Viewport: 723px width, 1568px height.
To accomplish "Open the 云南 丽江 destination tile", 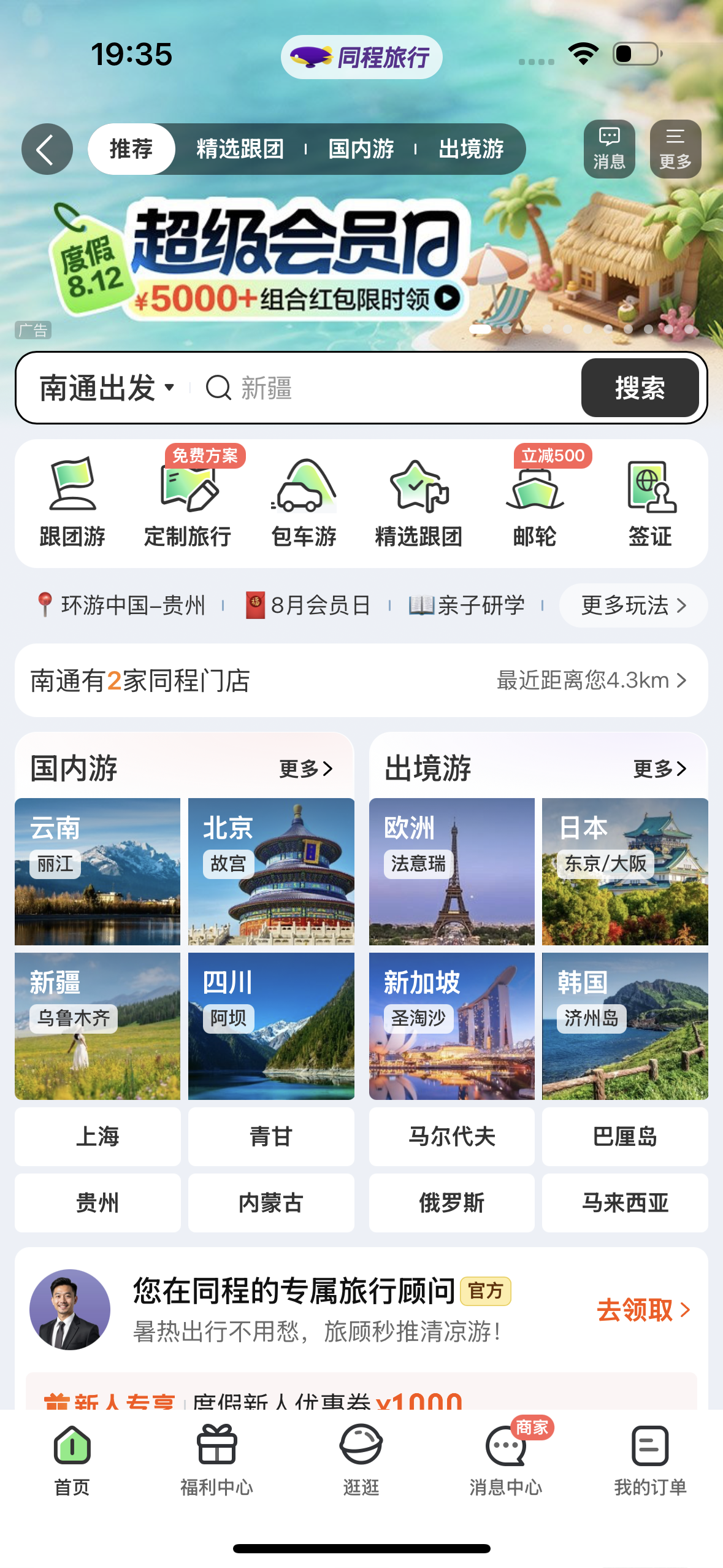I will 98,871.
